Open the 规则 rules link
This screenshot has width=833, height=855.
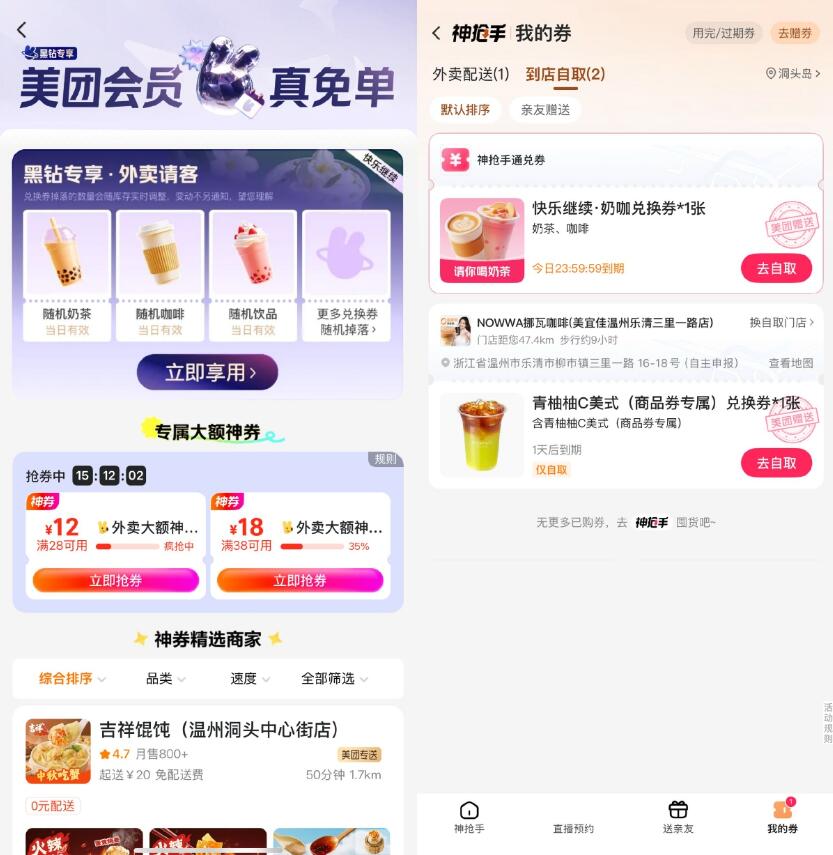(x=385, y=459)
